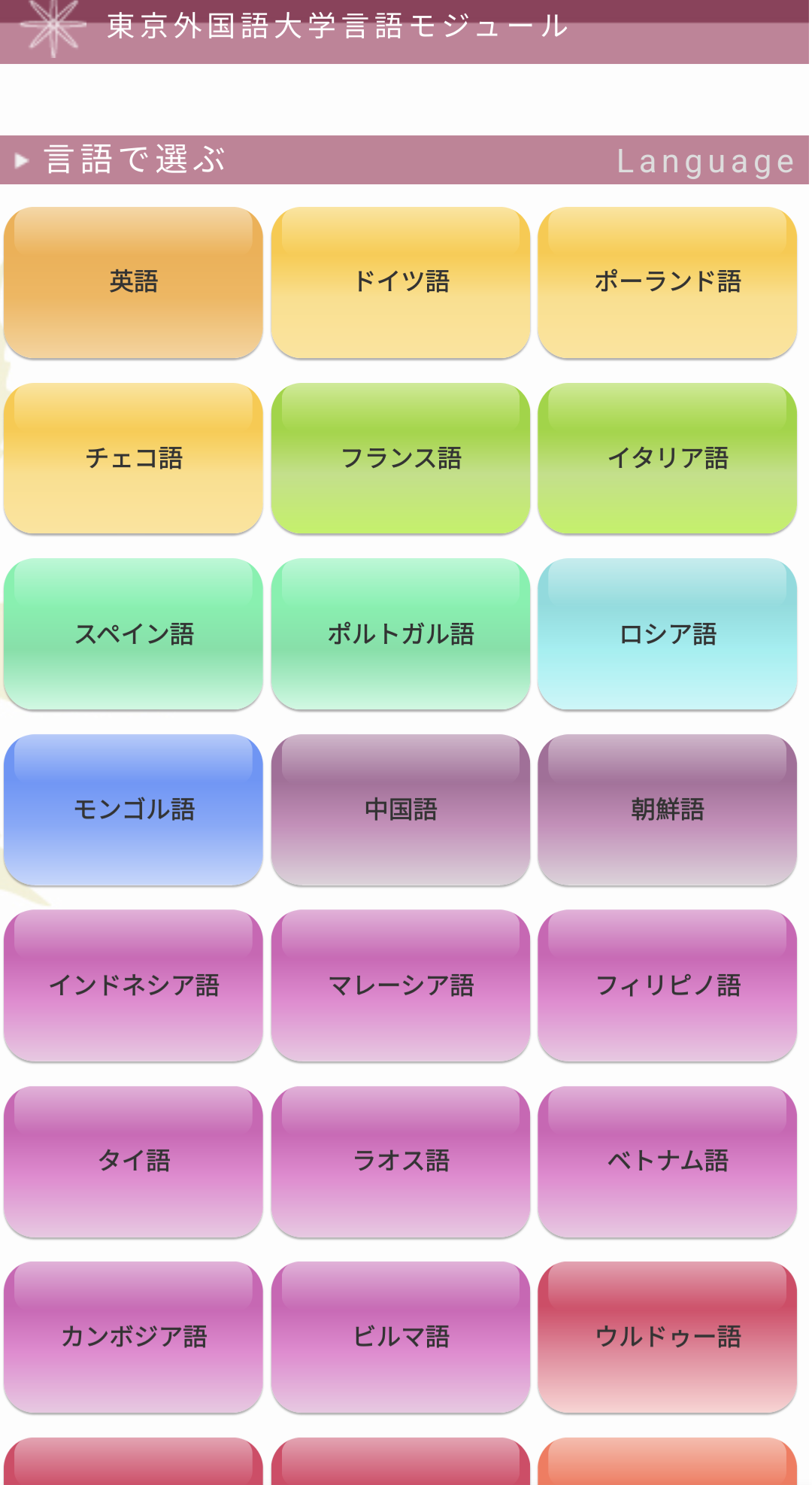
Task: Open the 中国語 module
Action: [401, 809]
